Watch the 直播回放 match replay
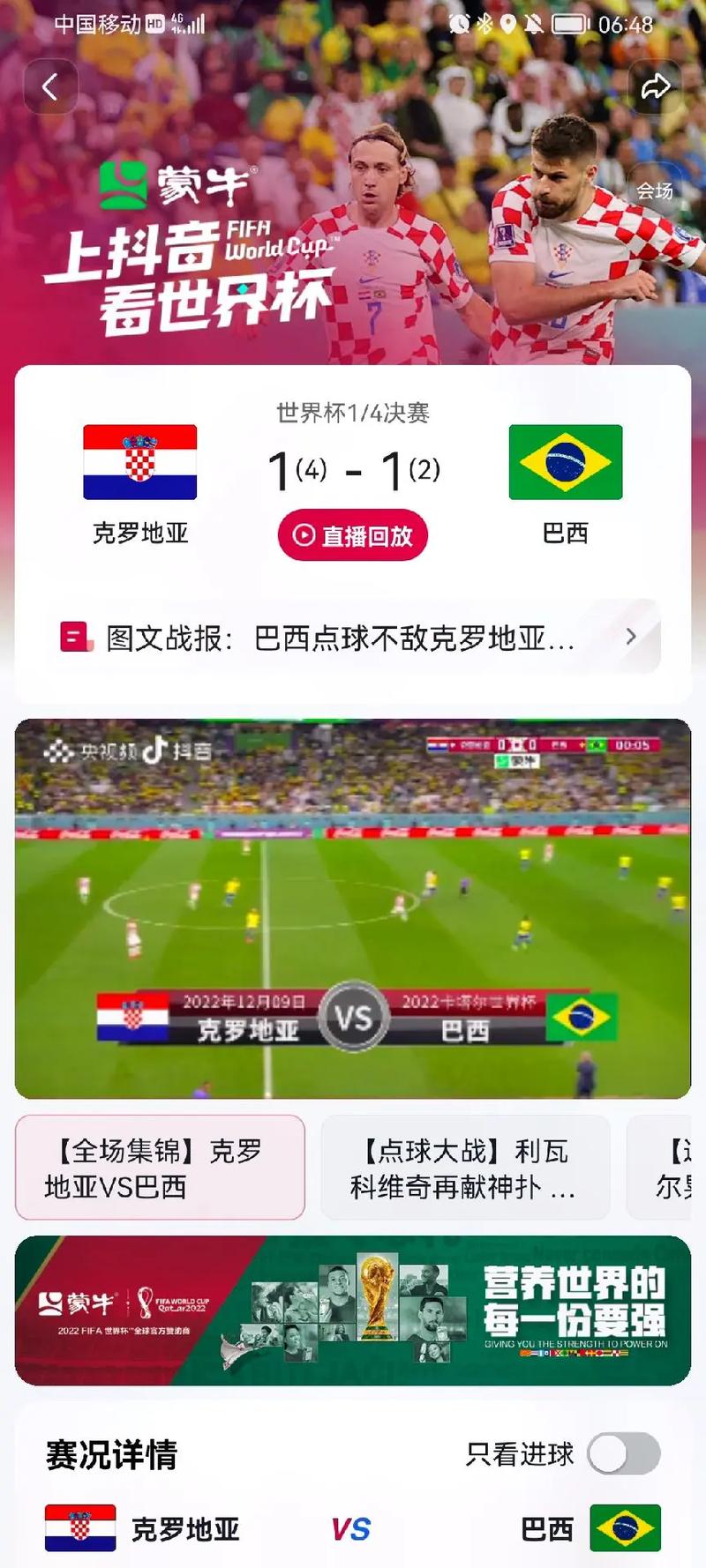706x1568 pixels. pos(353,535)
